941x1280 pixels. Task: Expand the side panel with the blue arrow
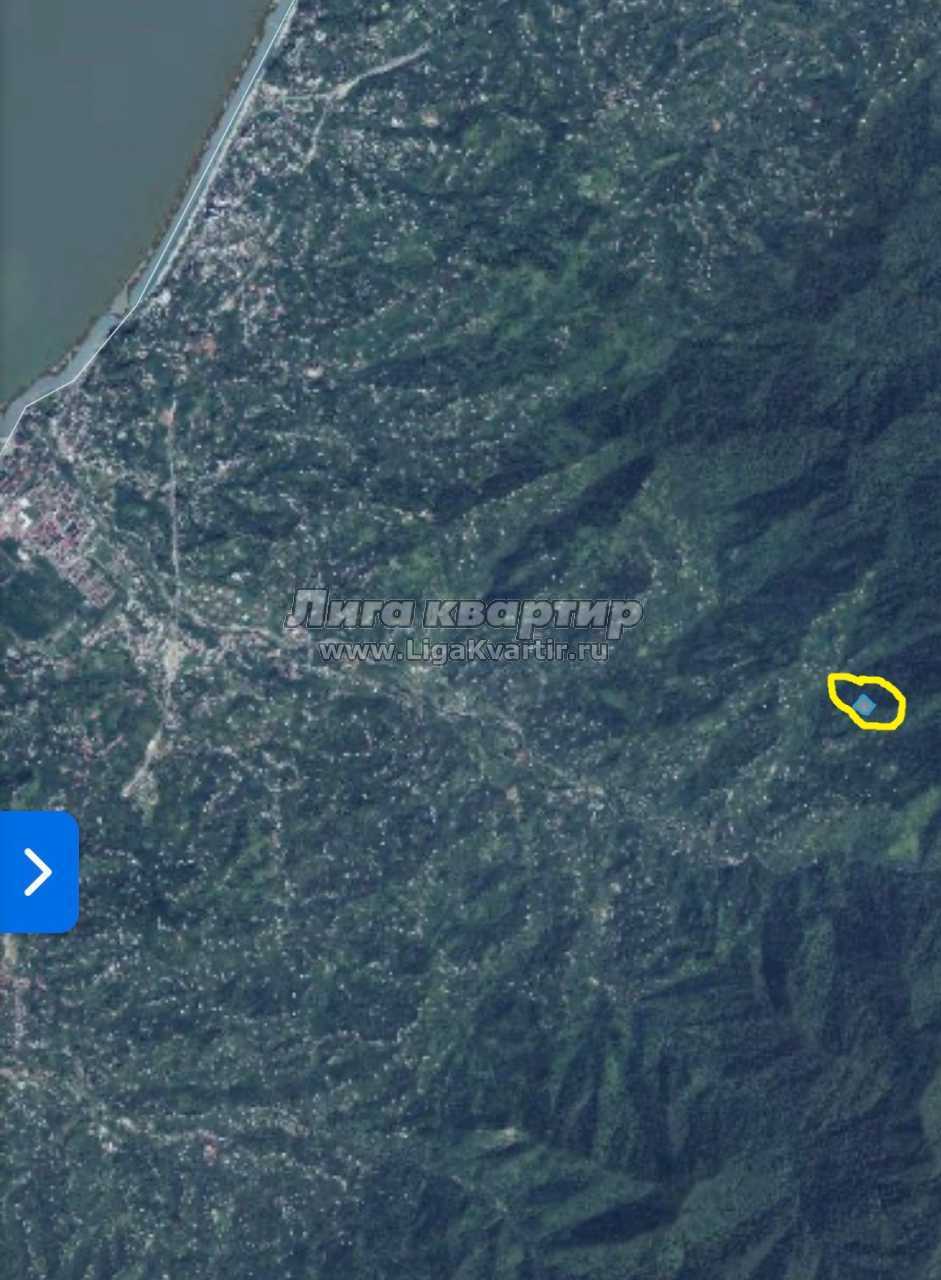coord(38,872)
